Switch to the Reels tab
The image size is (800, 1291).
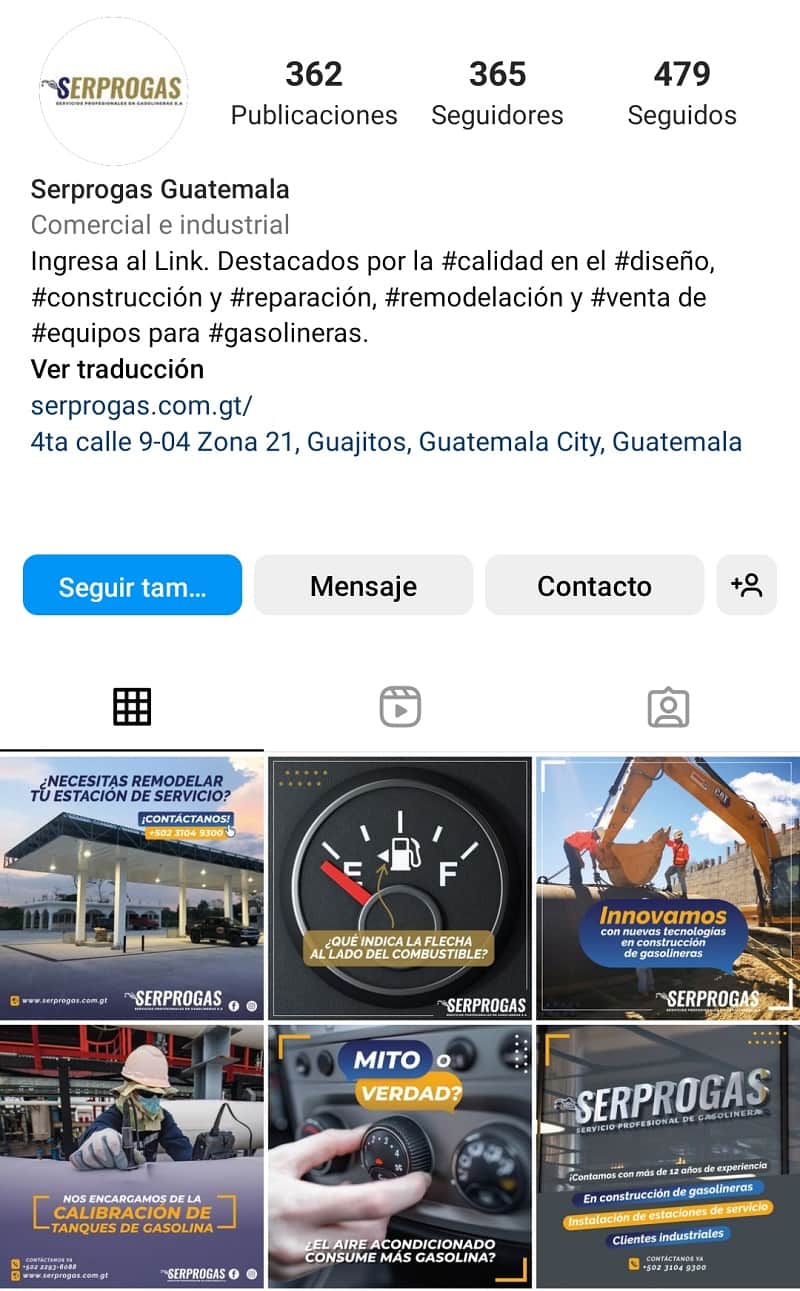[400, 707]
